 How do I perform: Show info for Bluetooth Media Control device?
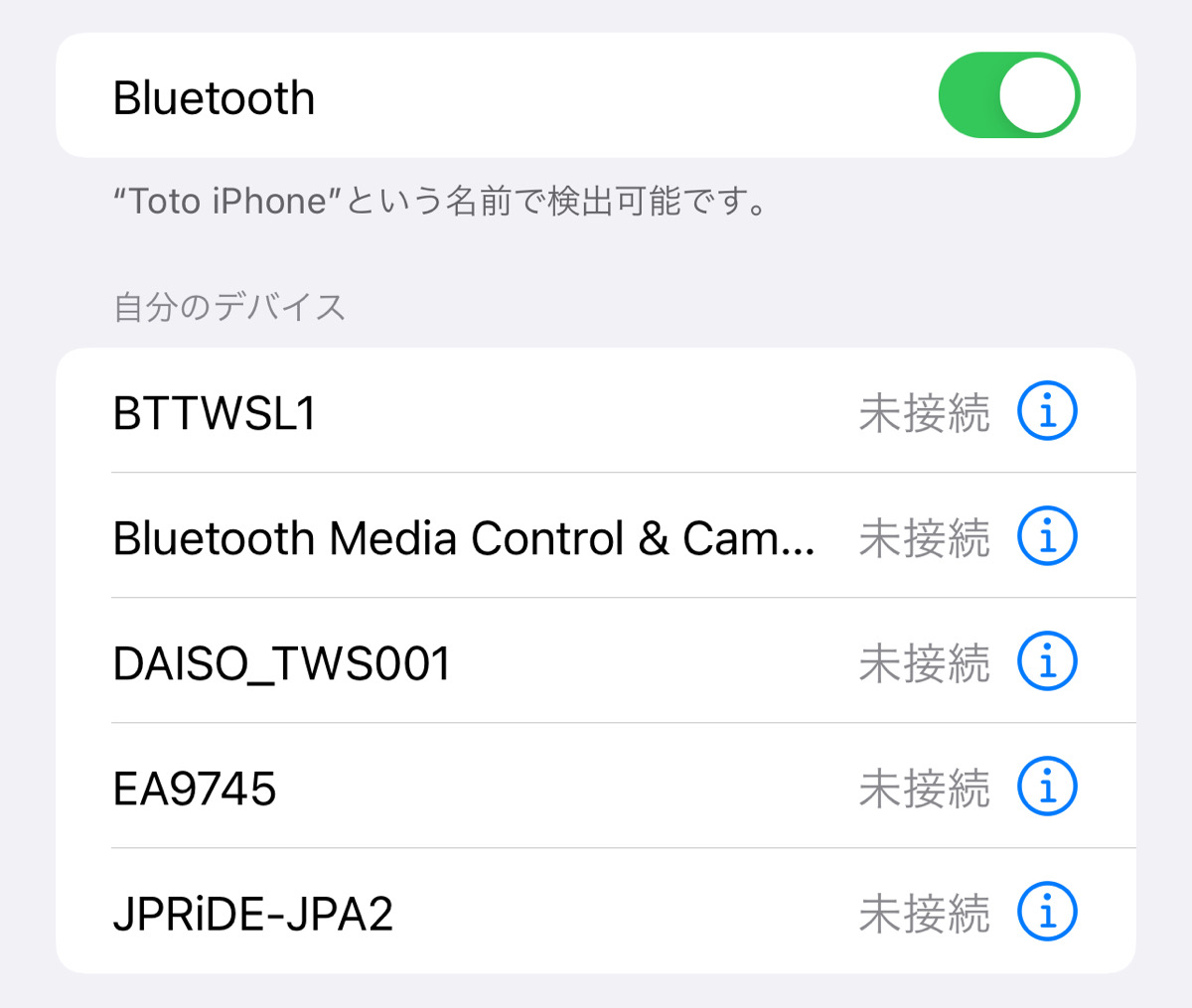(1047, 536)
